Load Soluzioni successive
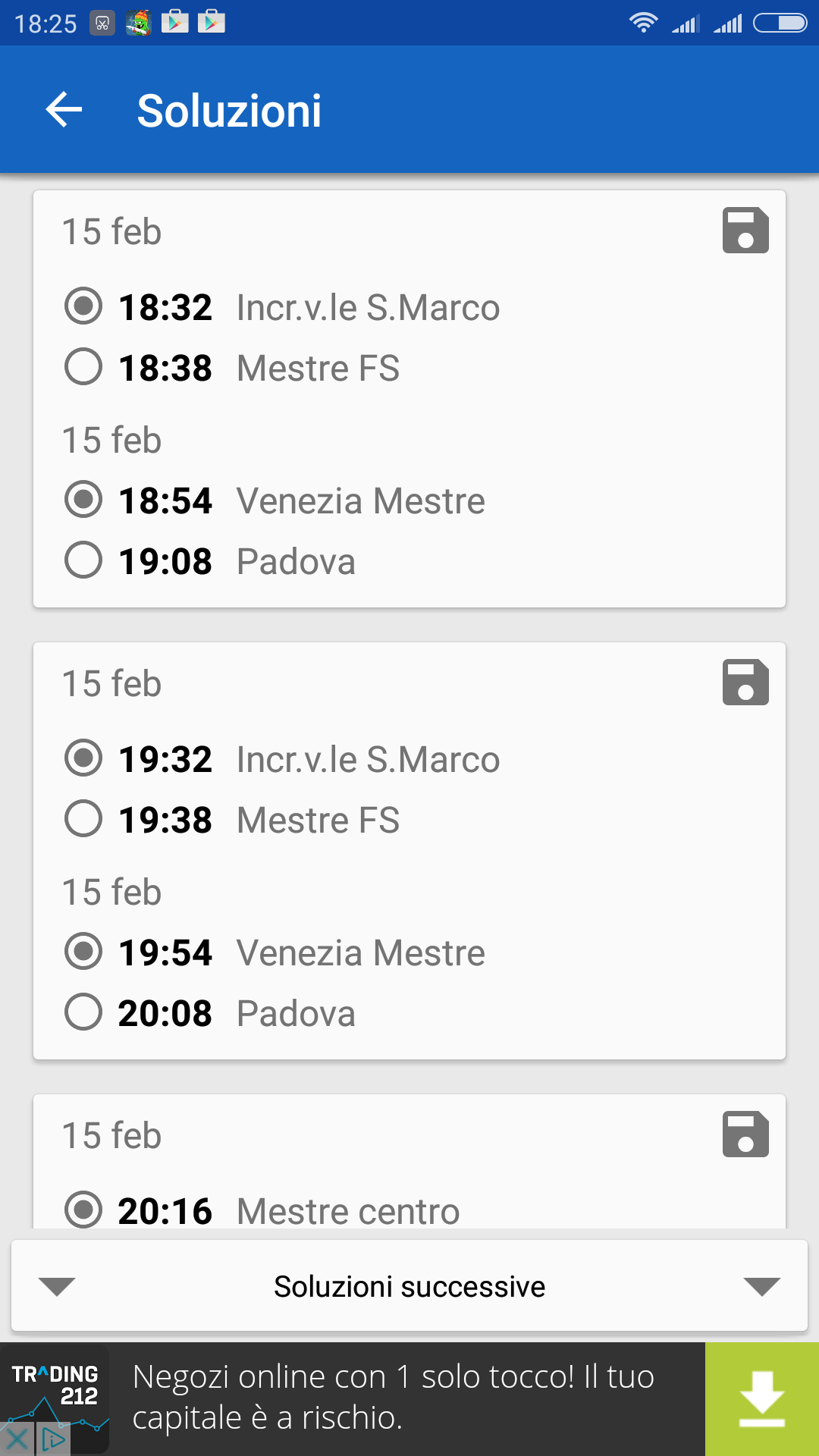819x1456 pixels. (409, 1285)
